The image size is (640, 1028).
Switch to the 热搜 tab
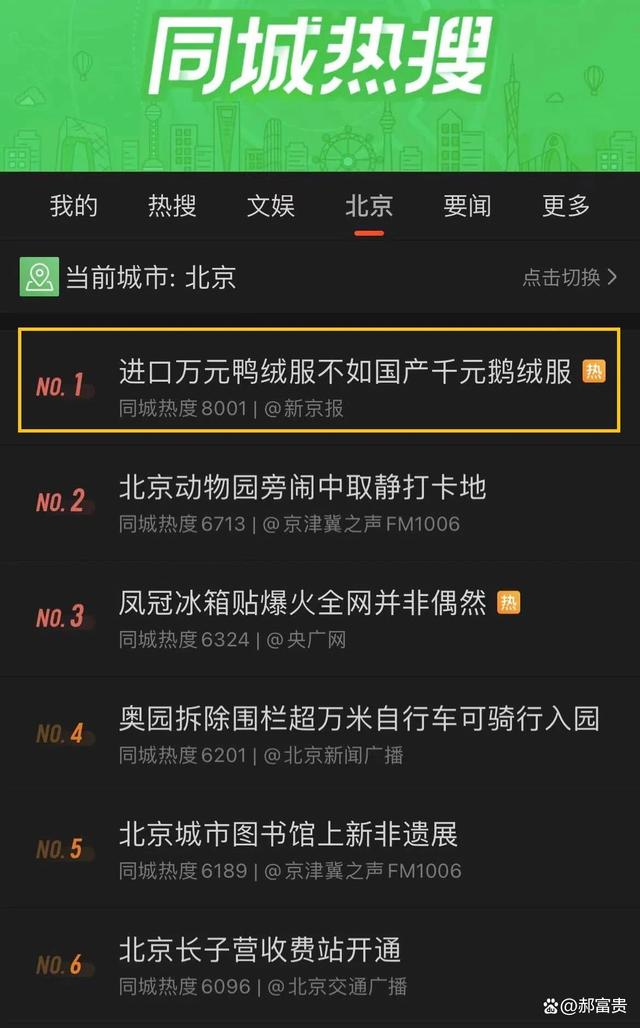pyautogui.click(x=172, y=206)
